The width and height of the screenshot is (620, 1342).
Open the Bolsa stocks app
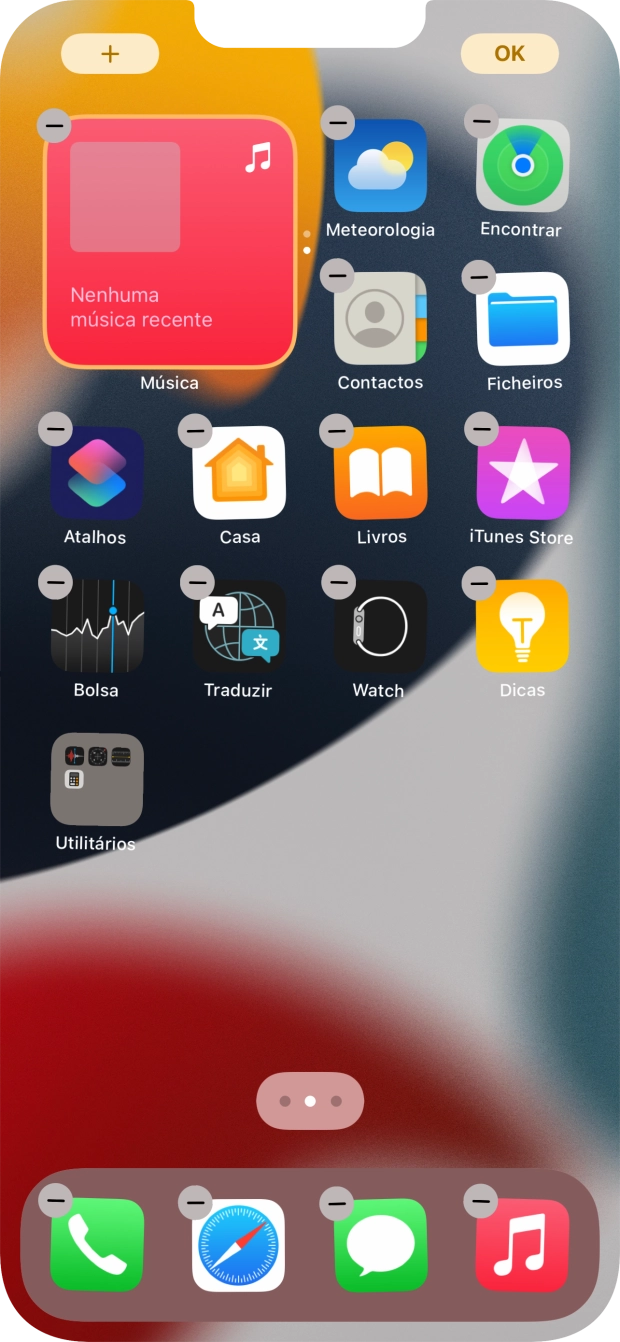coord(96,626)
